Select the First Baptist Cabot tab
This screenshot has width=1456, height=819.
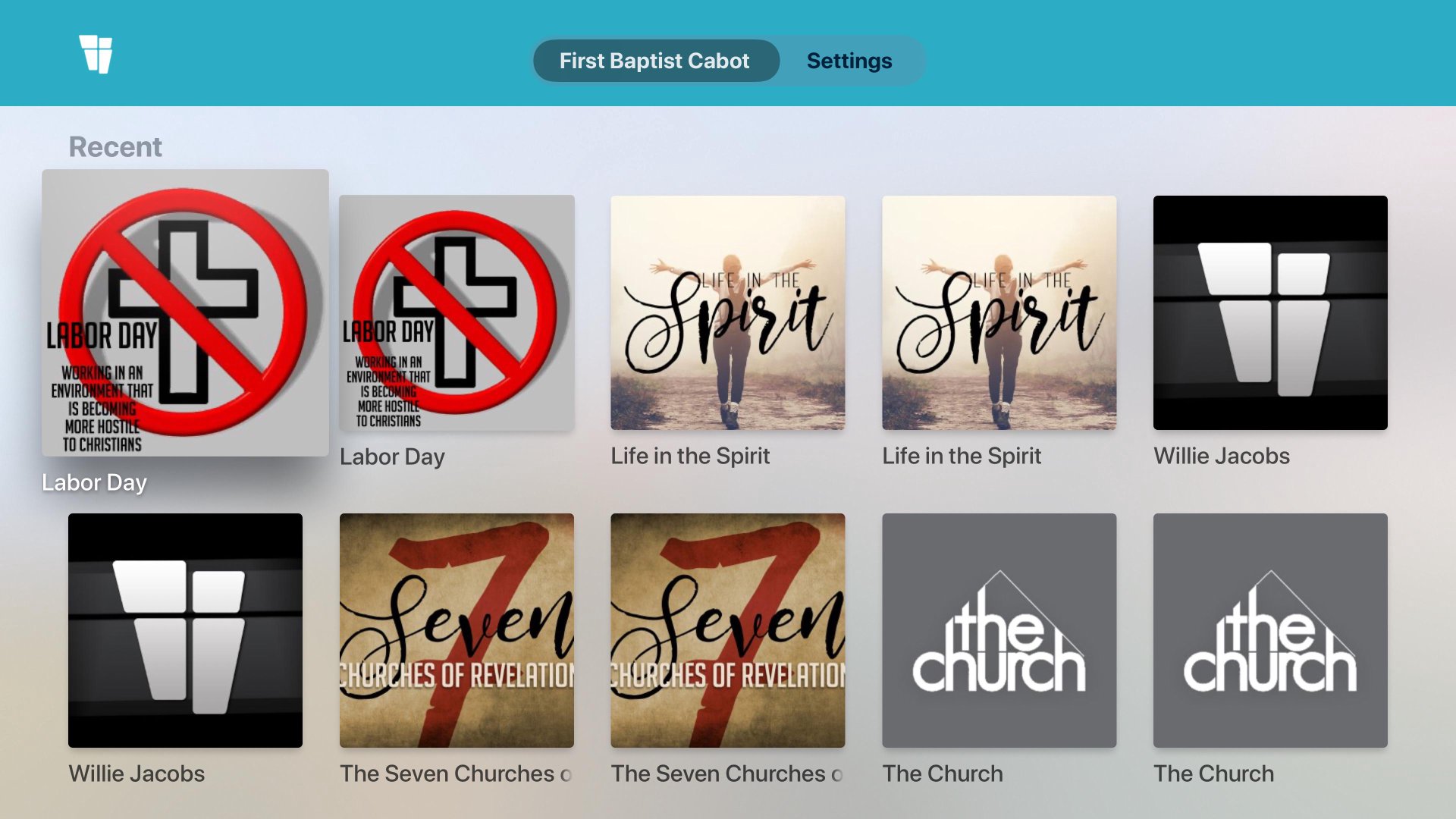tap(654, 61)
